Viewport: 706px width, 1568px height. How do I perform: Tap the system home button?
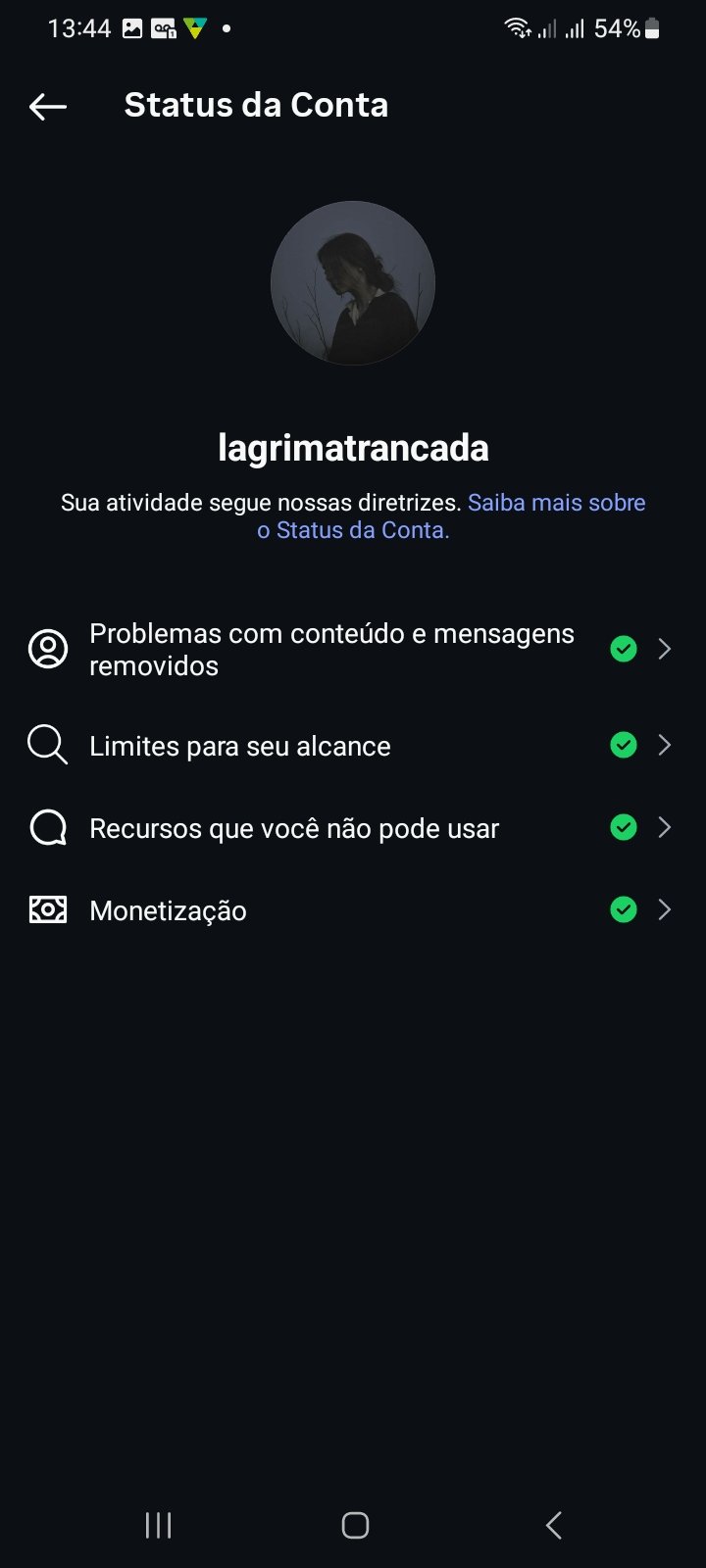point(355,1525)
